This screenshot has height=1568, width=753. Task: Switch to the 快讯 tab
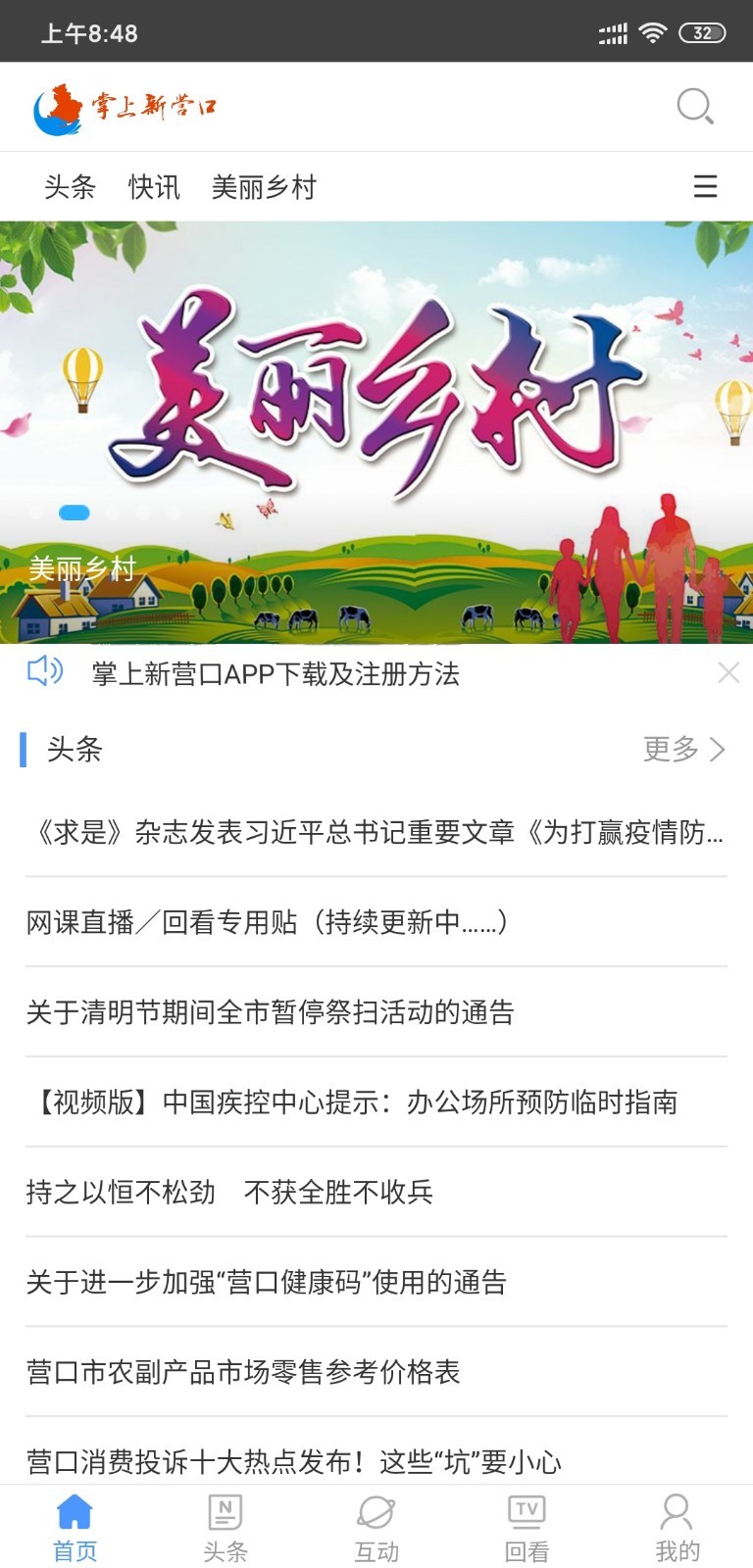click(x=153, y=187)
